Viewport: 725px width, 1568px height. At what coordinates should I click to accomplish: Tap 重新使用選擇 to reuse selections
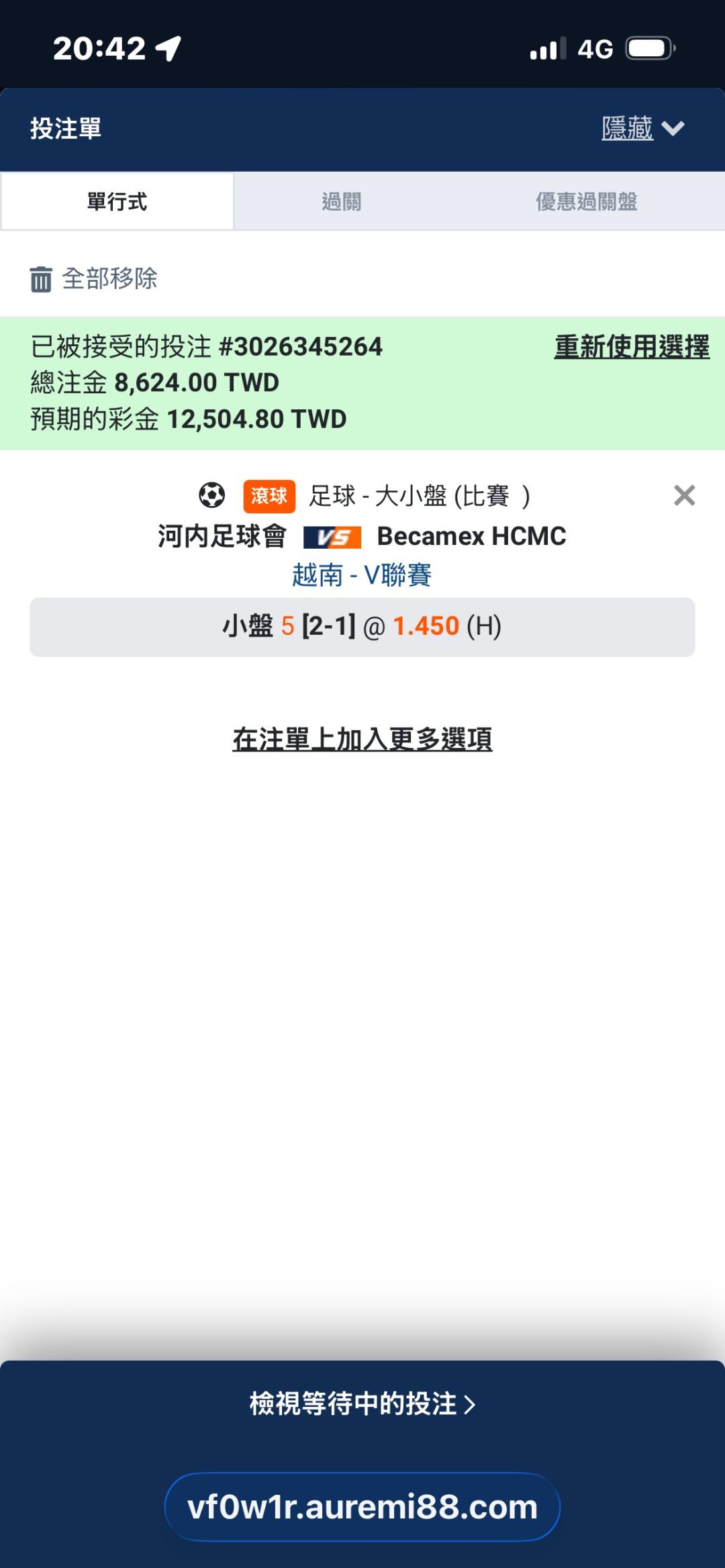click(x=632, y=347)
